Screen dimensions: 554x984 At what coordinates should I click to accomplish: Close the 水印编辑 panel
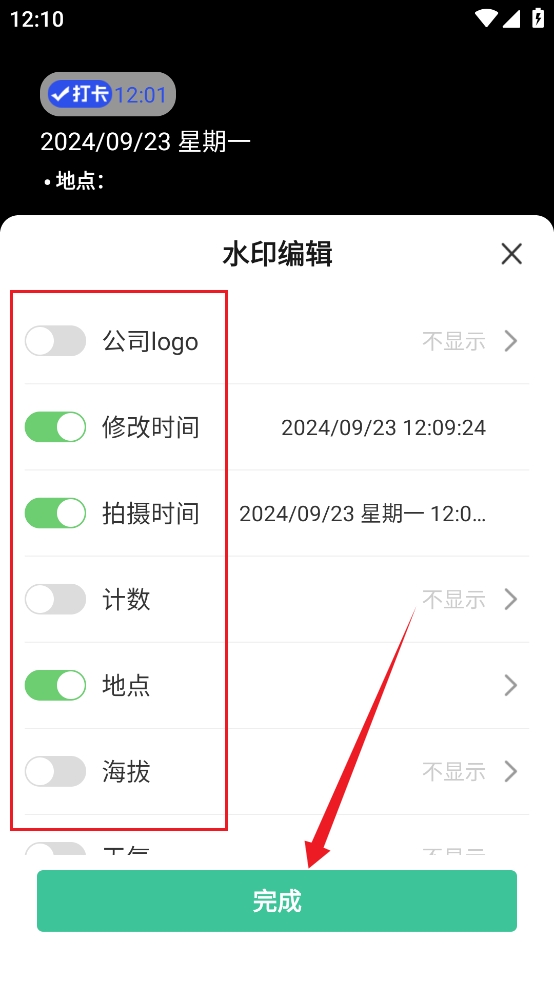click(x=511, y=254)
